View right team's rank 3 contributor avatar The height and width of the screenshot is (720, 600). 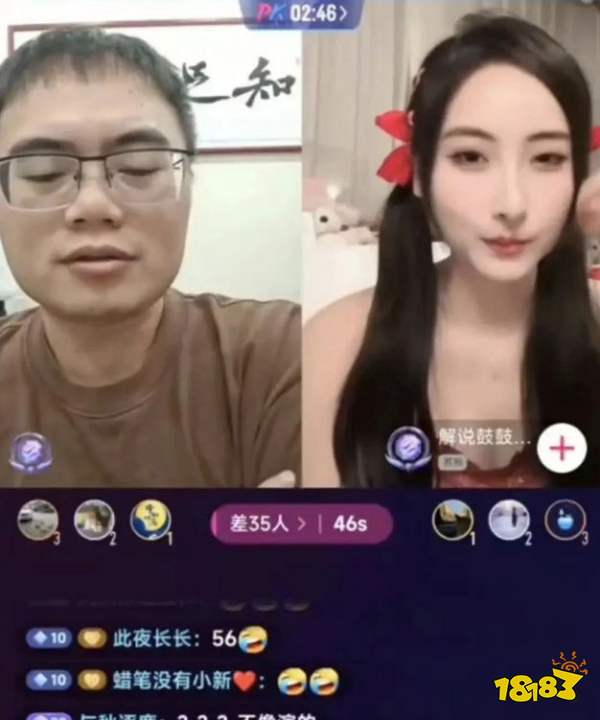pos(565,519)
